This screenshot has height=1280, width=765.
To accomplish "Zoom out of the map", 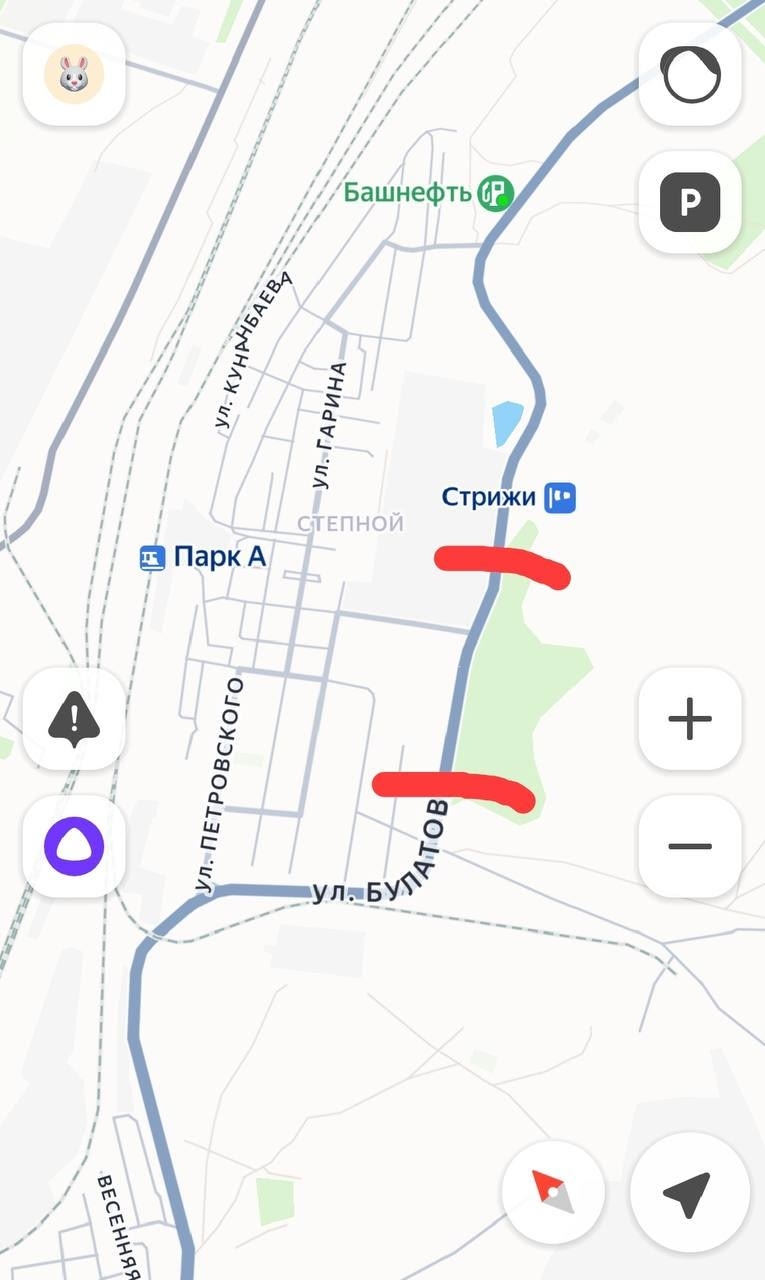I will pyautogui.click(x=690, y=846).
